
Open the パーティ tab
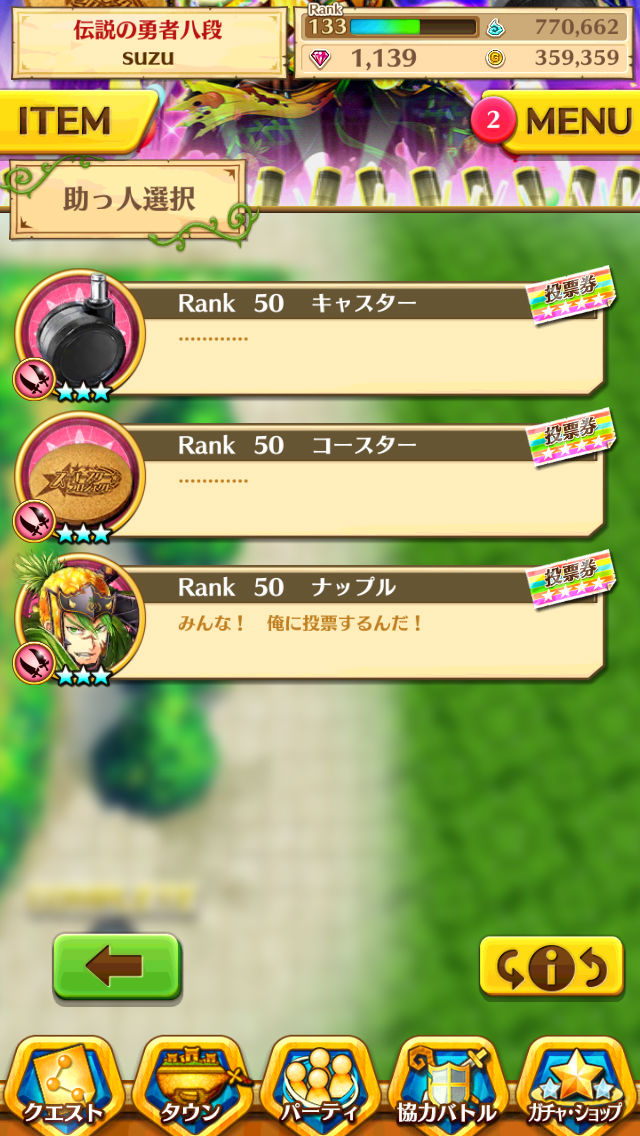pyautogui.click(x=320, y=1086)
